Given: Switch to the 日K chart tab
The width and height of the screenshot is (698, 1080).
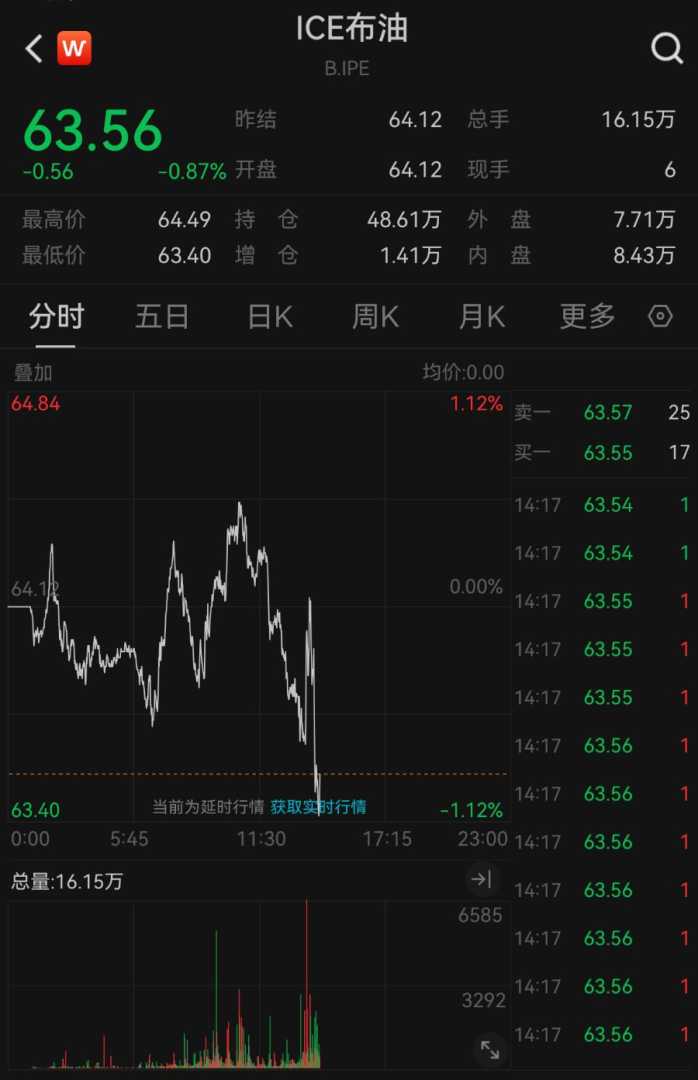Looking at the screenshot, I should [270, 317].
